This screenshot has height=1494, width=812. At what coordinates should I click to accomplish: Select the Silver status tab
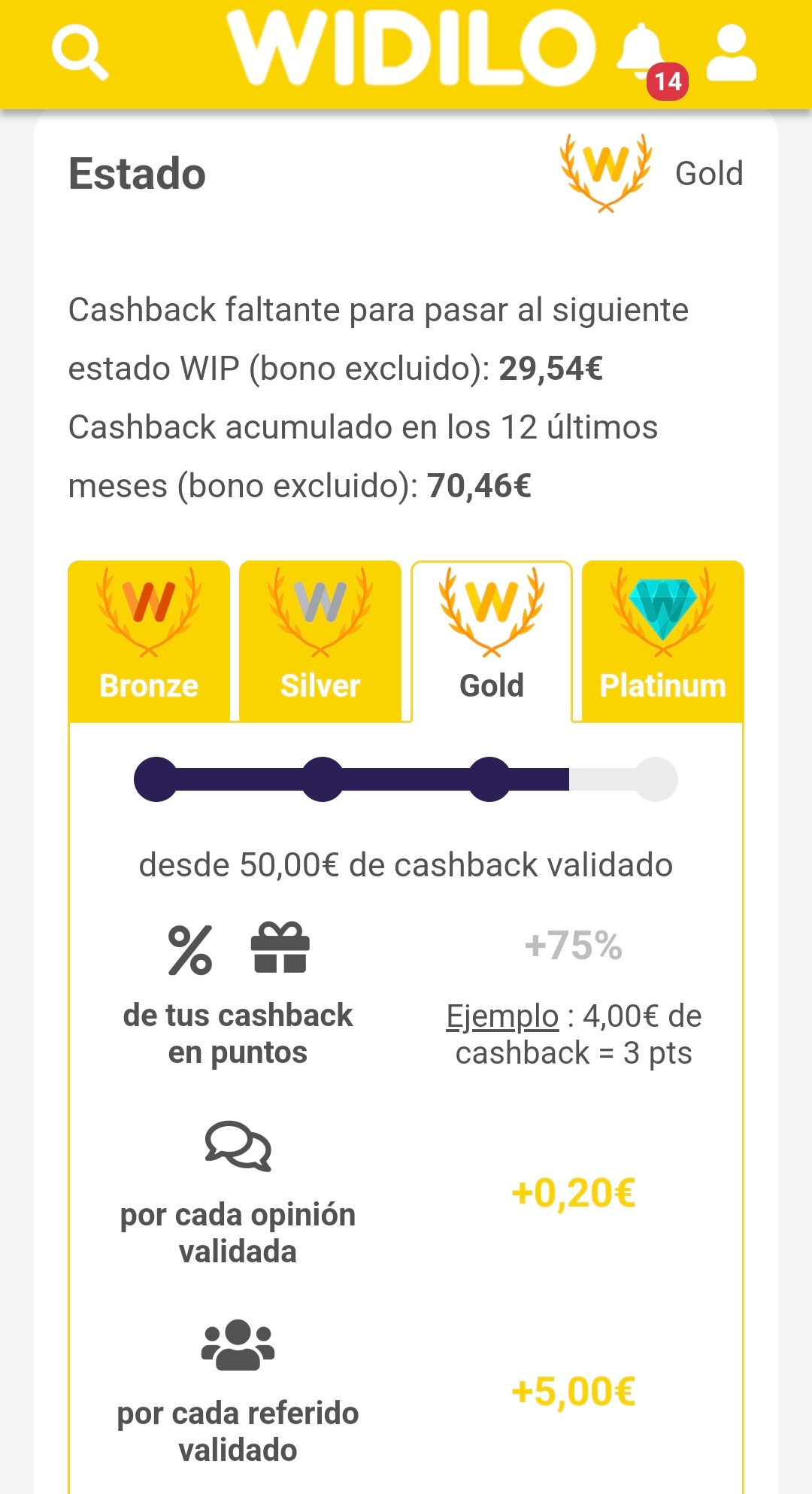click(x=320, y=639)
